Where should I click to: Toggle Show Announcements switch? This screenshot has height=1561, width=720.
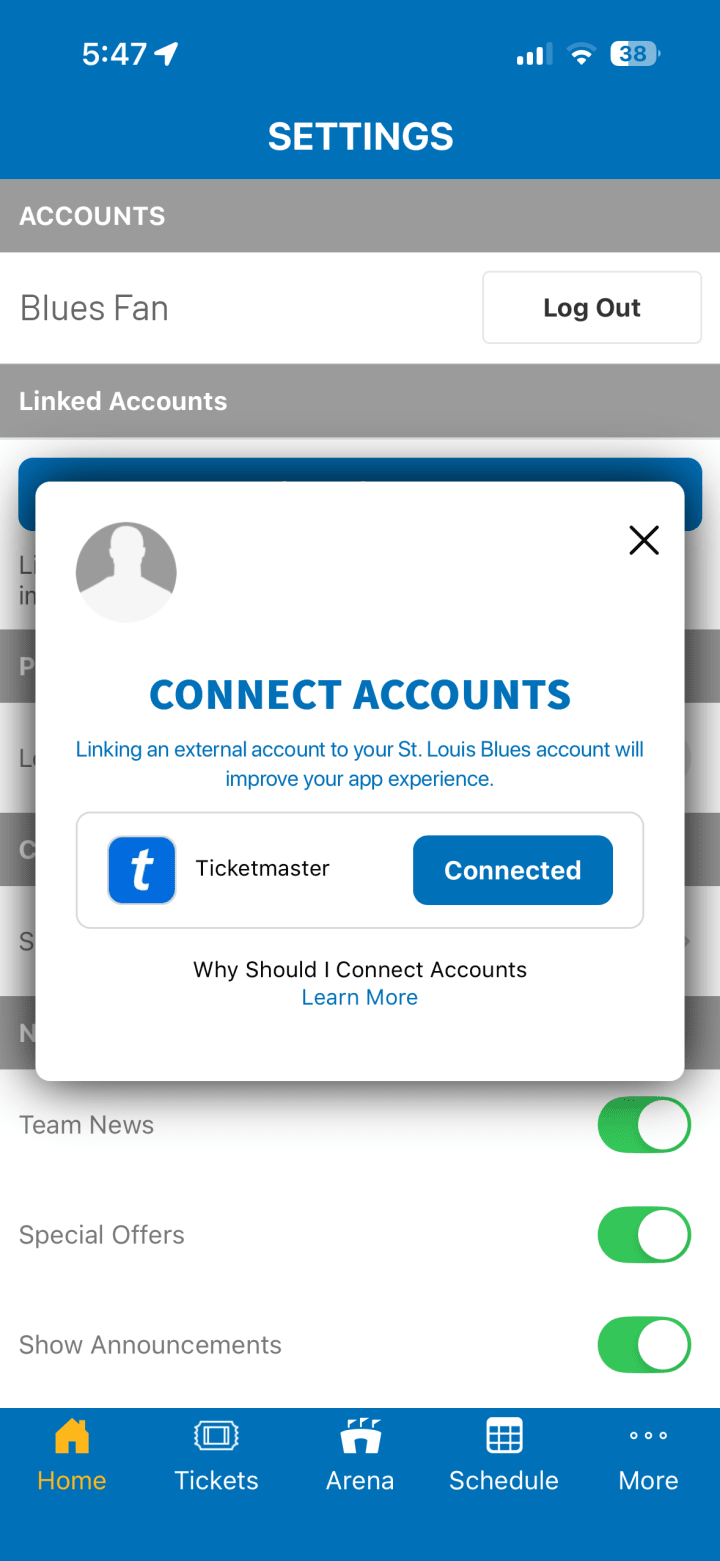[x=644, y=1345]
